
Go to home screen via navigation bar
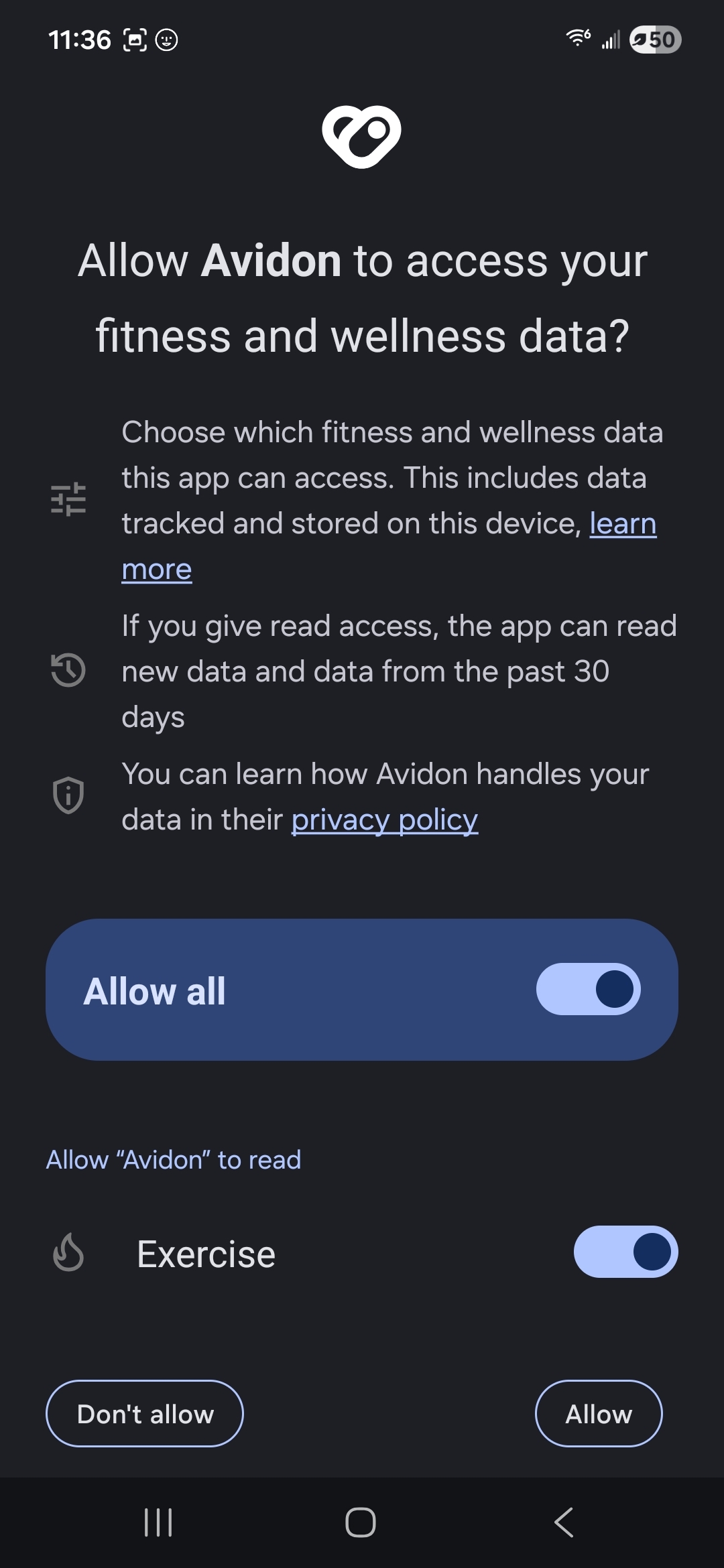[361, 1522]
